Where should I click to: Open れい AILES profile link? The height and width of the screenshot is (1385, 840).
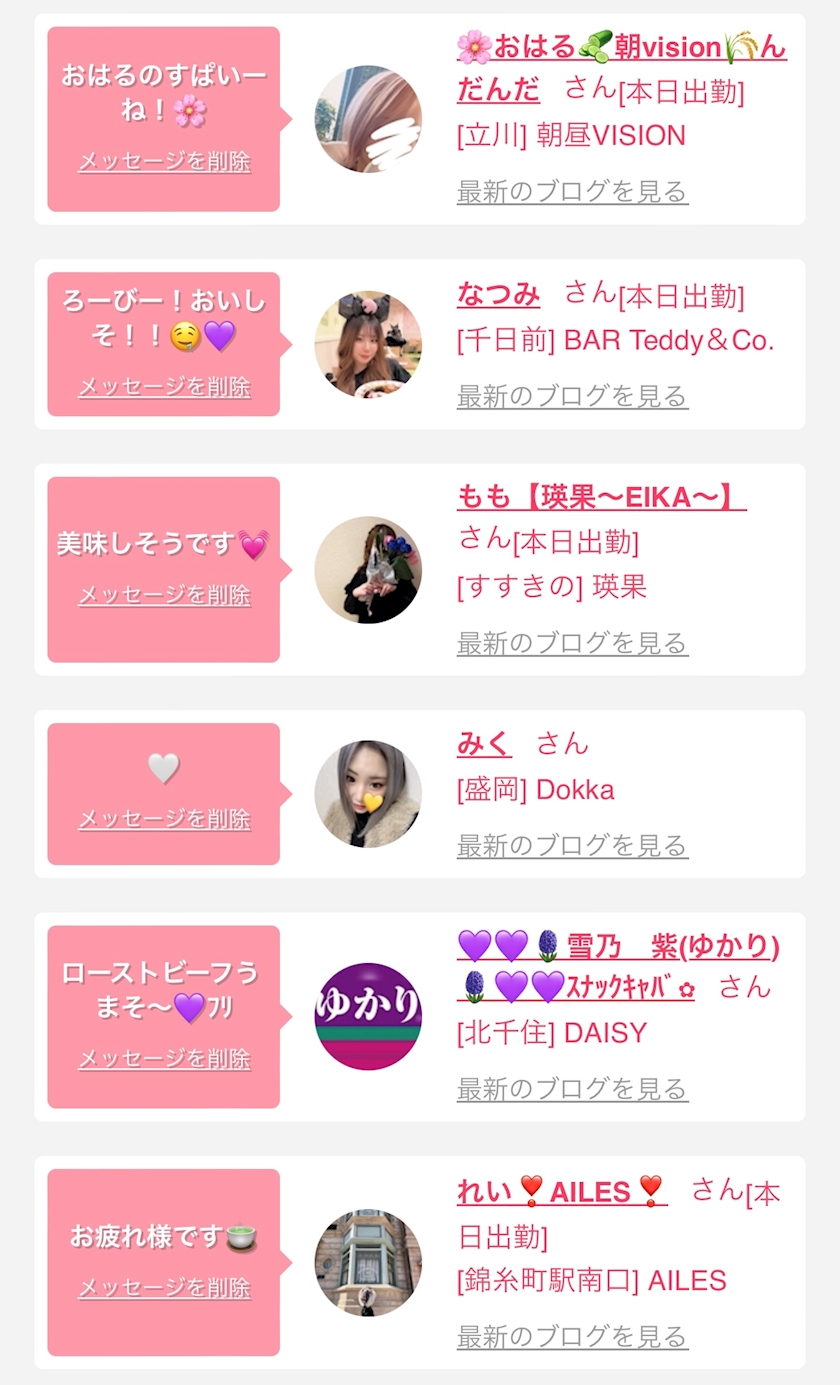561,1192
